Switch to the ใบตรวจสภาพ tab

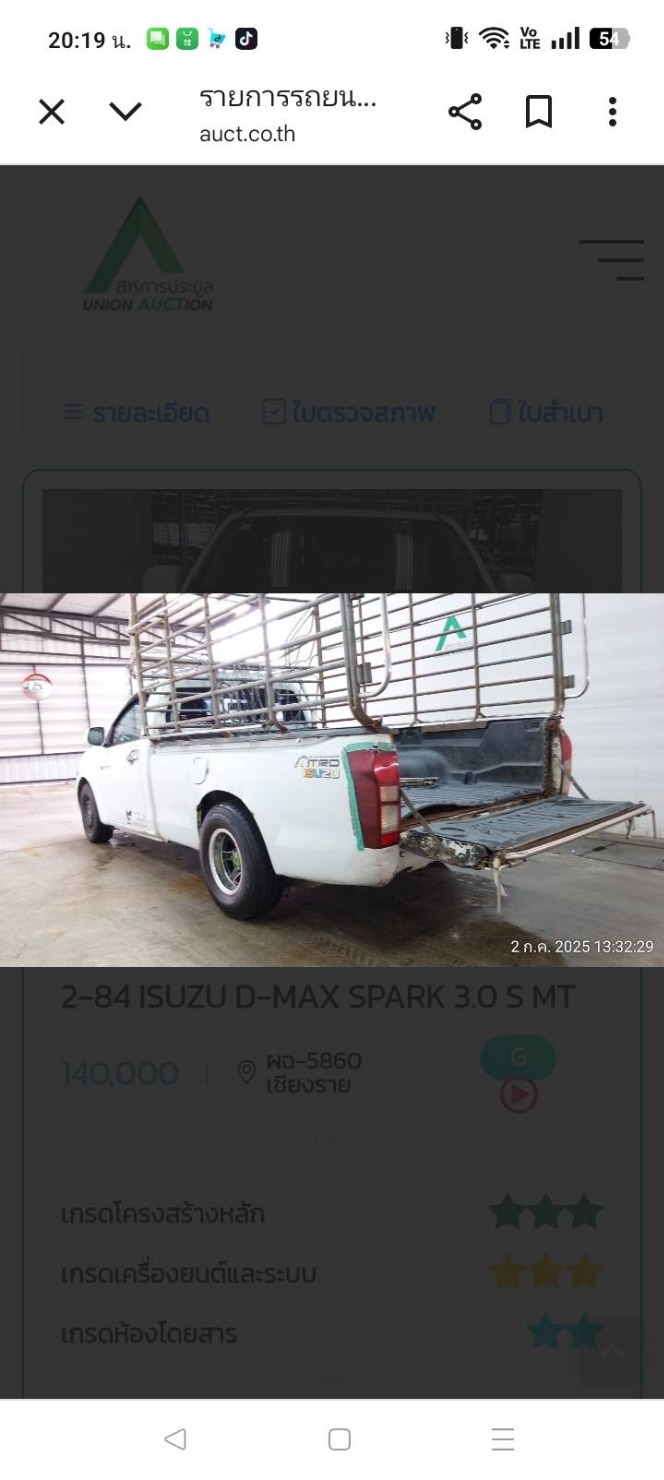tap(349, 413)
